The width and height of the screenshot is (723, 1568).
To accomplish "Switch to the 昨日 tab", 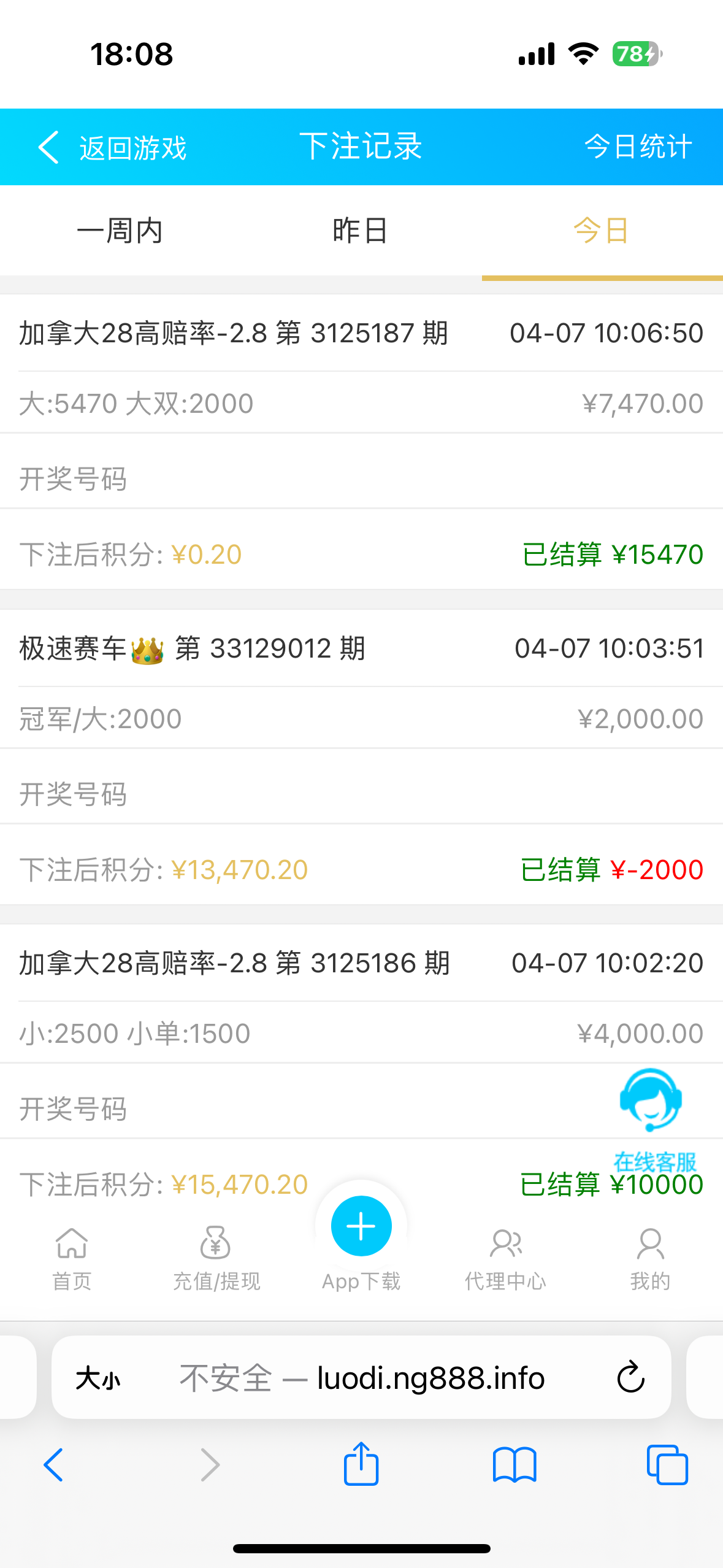I will pyautogui.click(x=361, y=231).
